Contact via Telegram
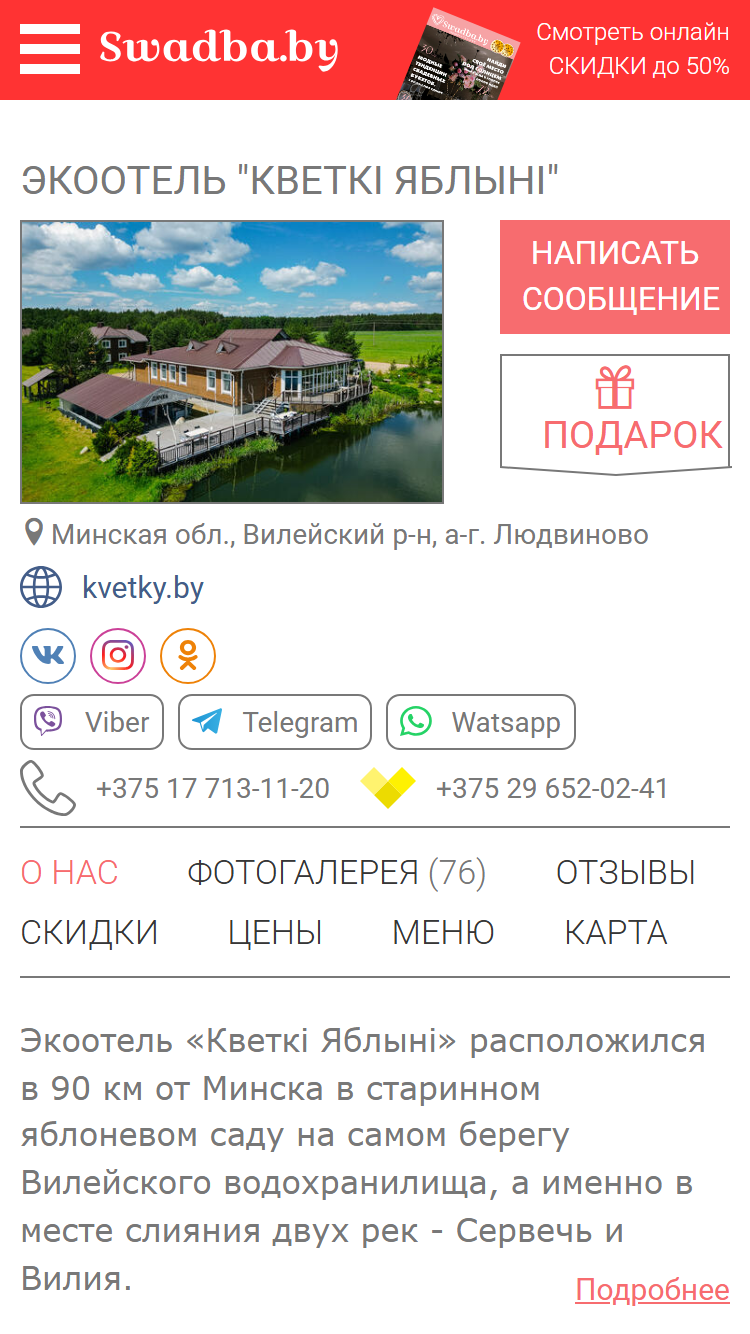 275,722
